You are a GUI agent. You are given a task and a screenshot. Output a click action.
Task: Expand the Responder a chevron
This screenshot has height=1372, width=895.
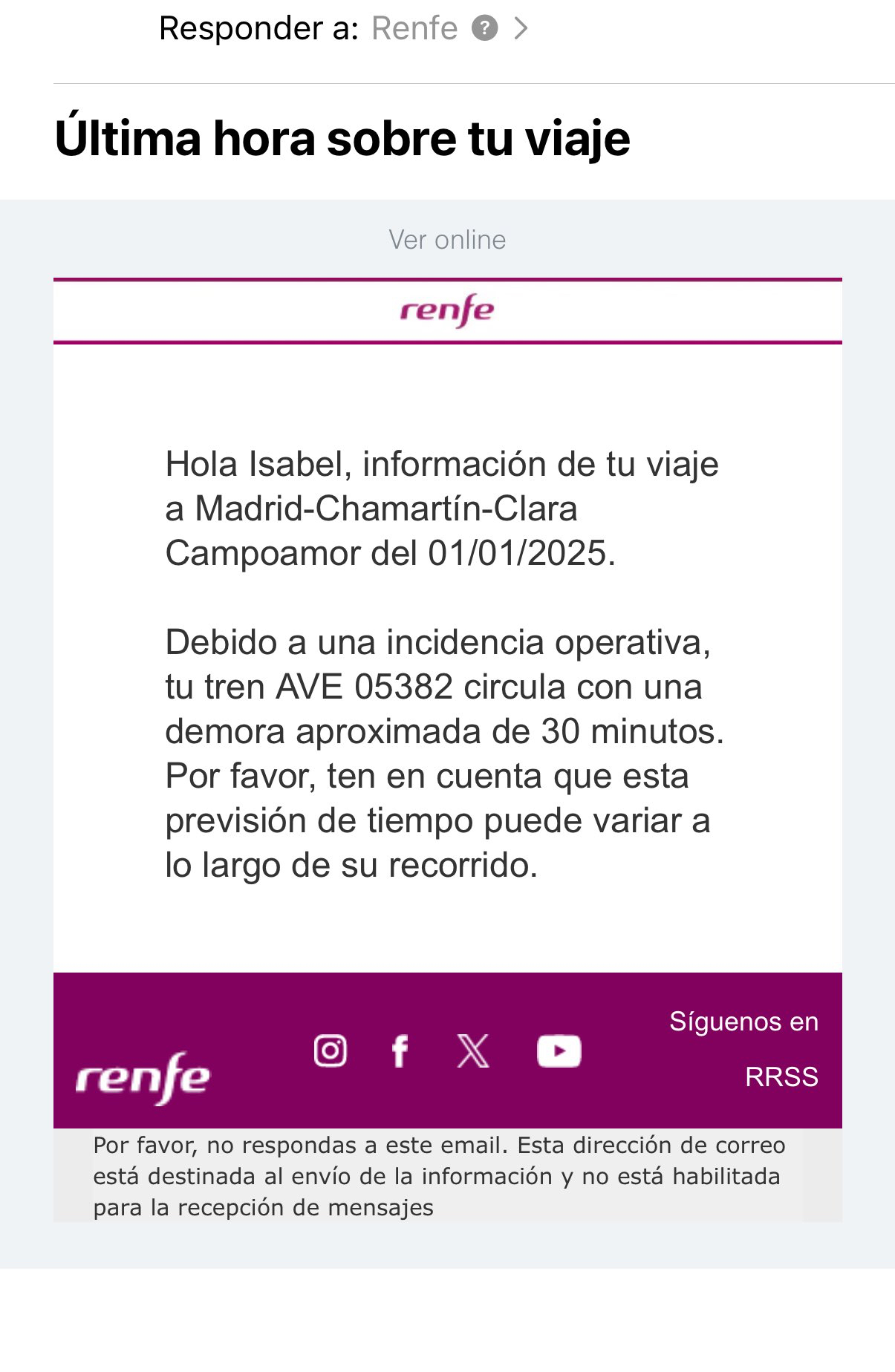[x=521, y=29]
